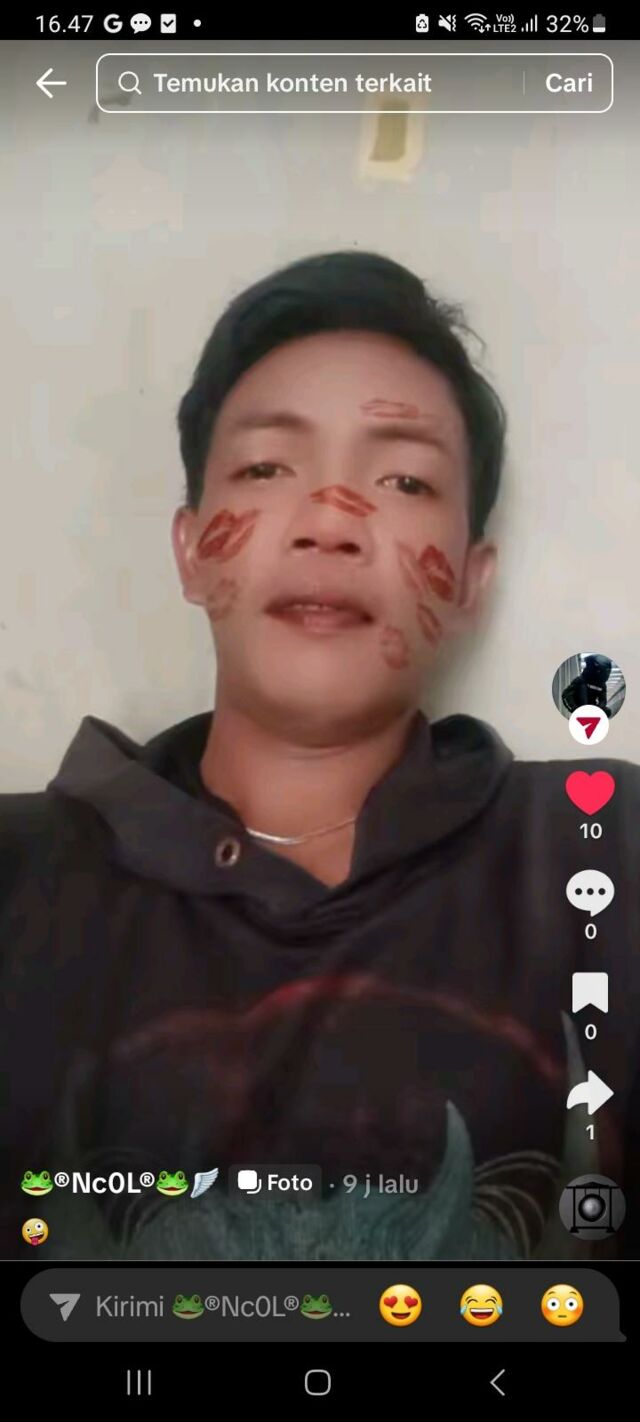Go back using the top arrow
The height and width of the screenshot is (1422, 640).
click(x=50, y=83)
